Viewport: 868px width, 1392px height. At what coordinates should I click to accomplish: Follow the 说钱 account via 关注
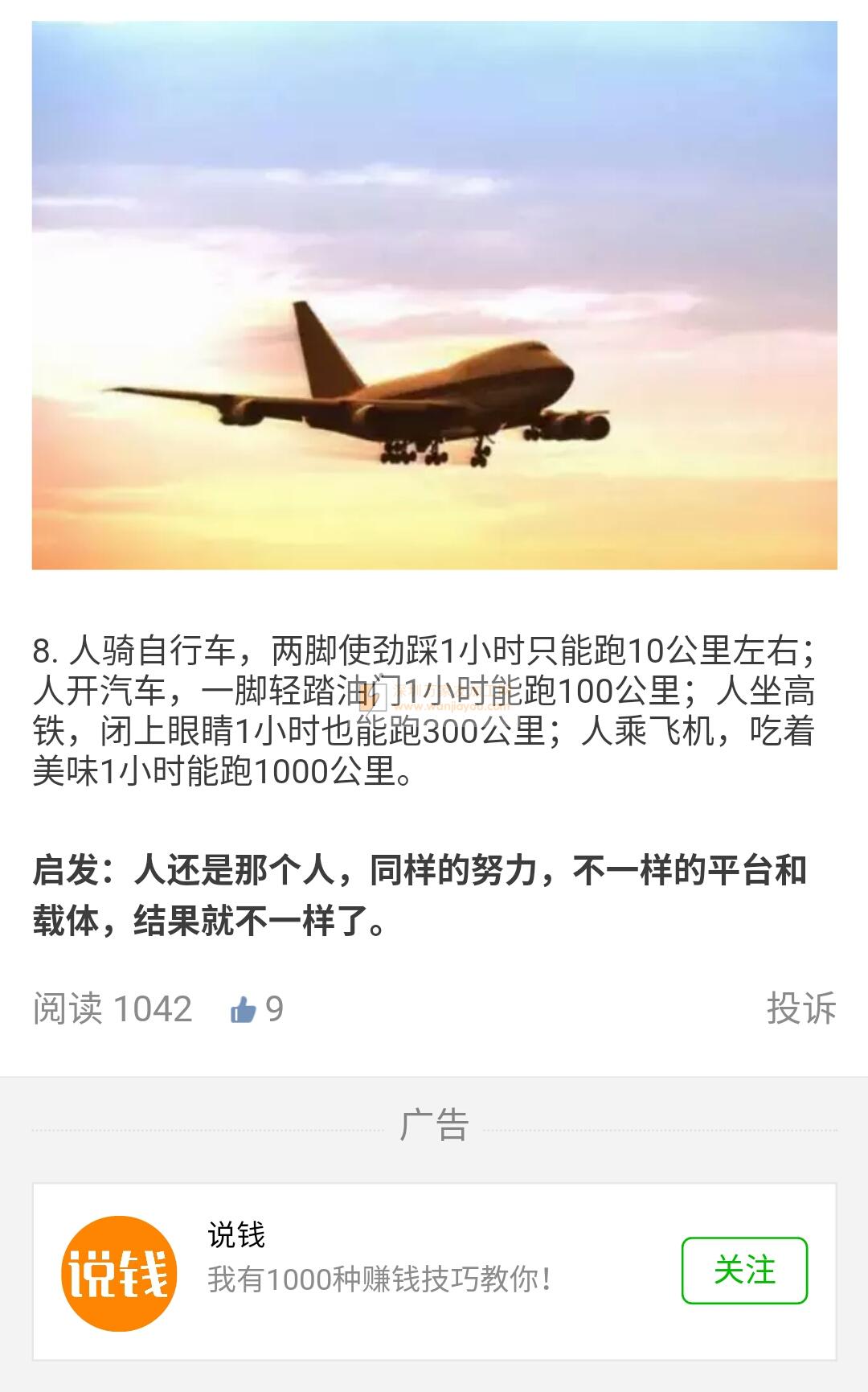tap(744, 1271)
